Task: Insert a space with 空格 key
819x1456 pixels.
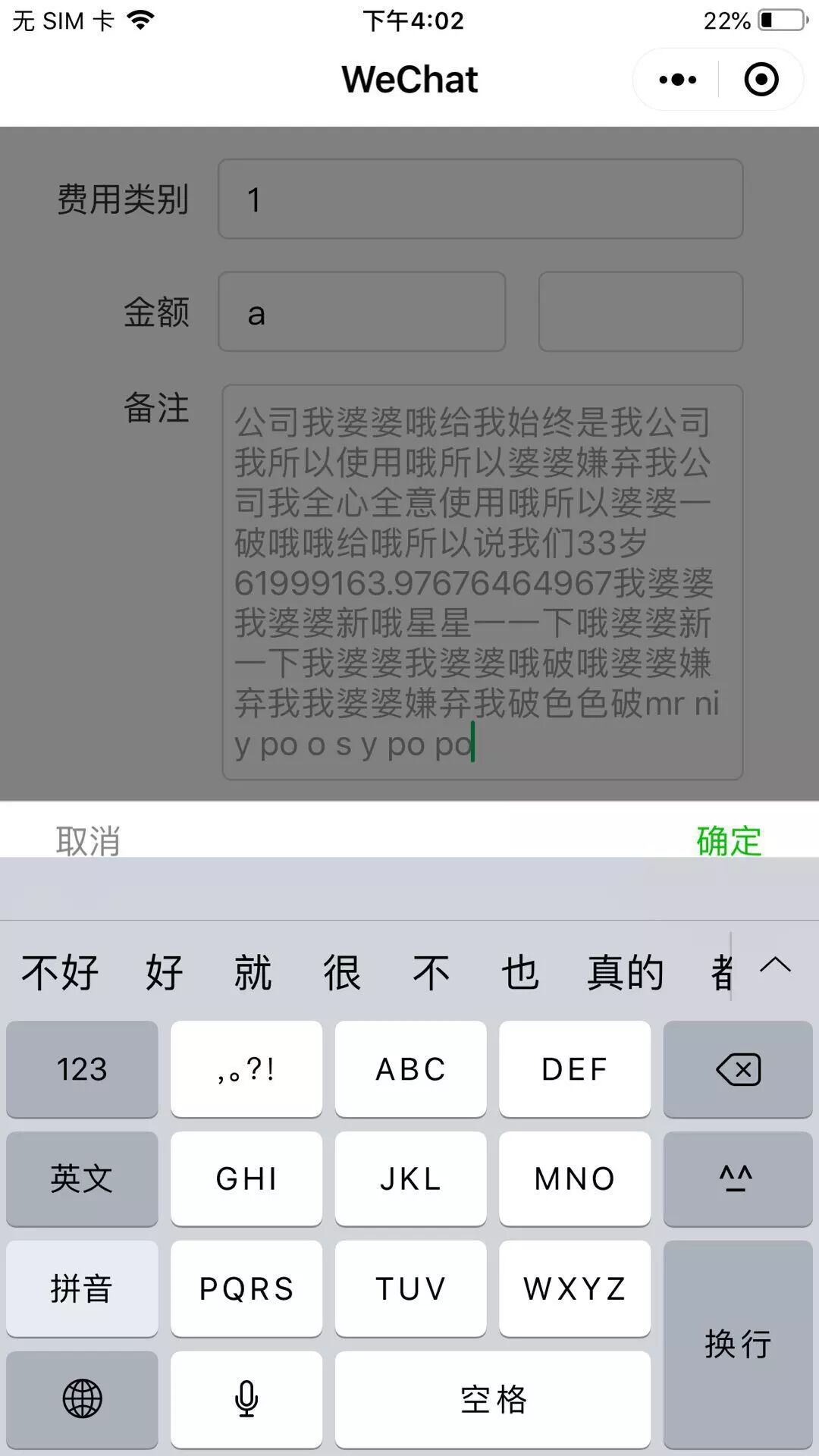Action: tap(493, 1399)
